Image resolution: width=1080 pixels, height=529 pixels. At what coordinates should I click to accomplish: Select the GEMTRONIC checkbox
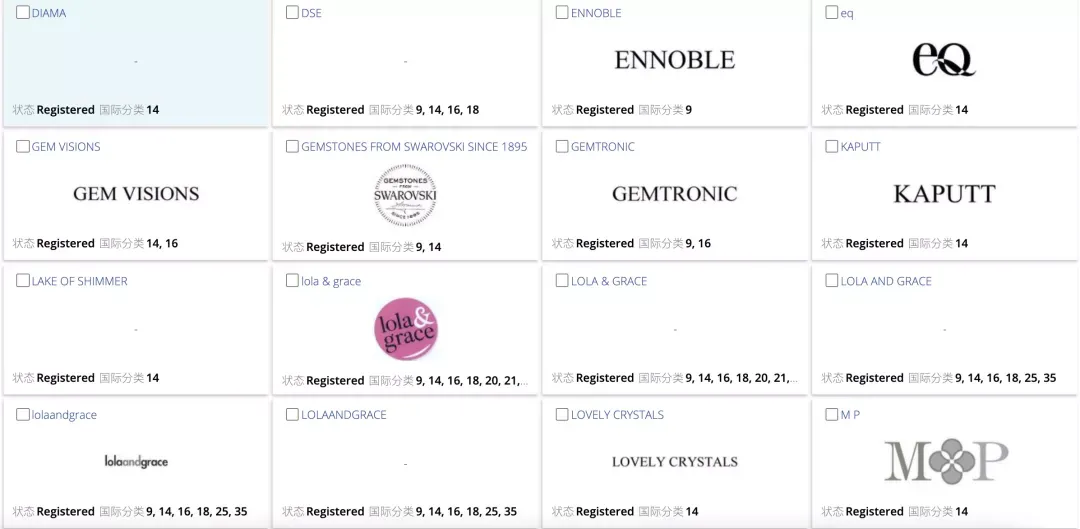(562, 146)
